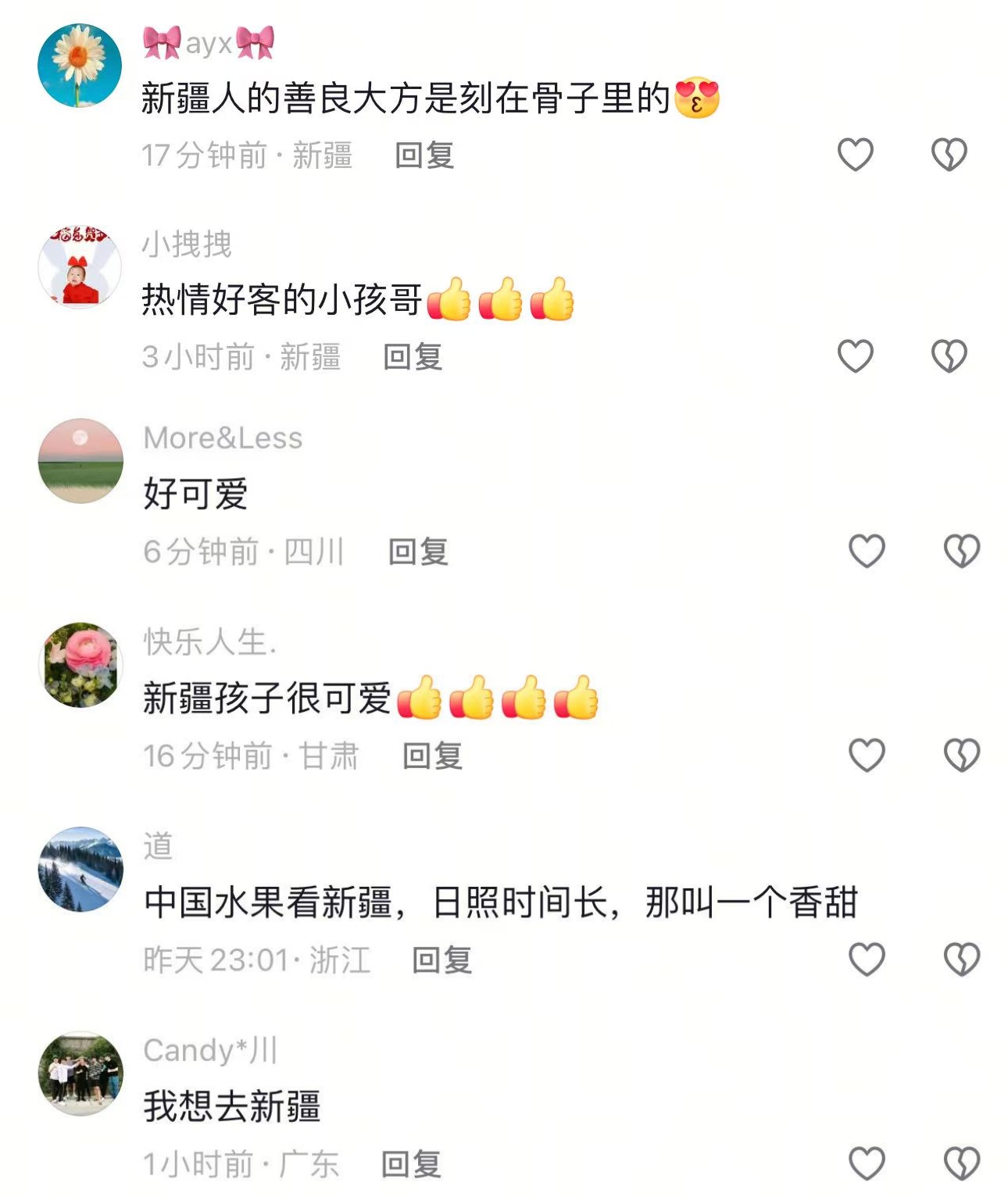Screen dimensions: 1008x1197
Task: Like 小拽拽's comment
Action: coord(855,356)
